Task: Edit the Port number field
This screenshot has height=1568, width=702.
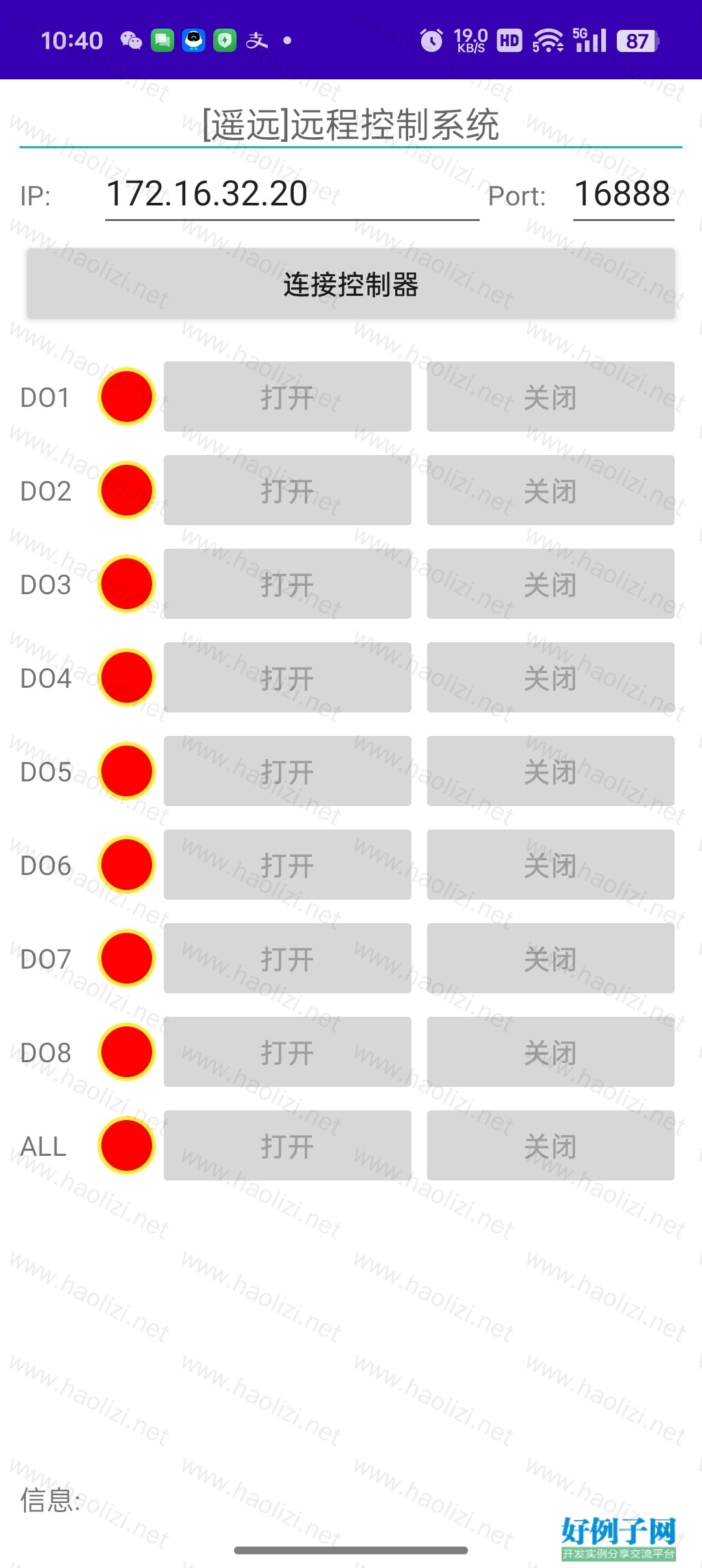Action: pyautogui.click(x=623, y=194)
